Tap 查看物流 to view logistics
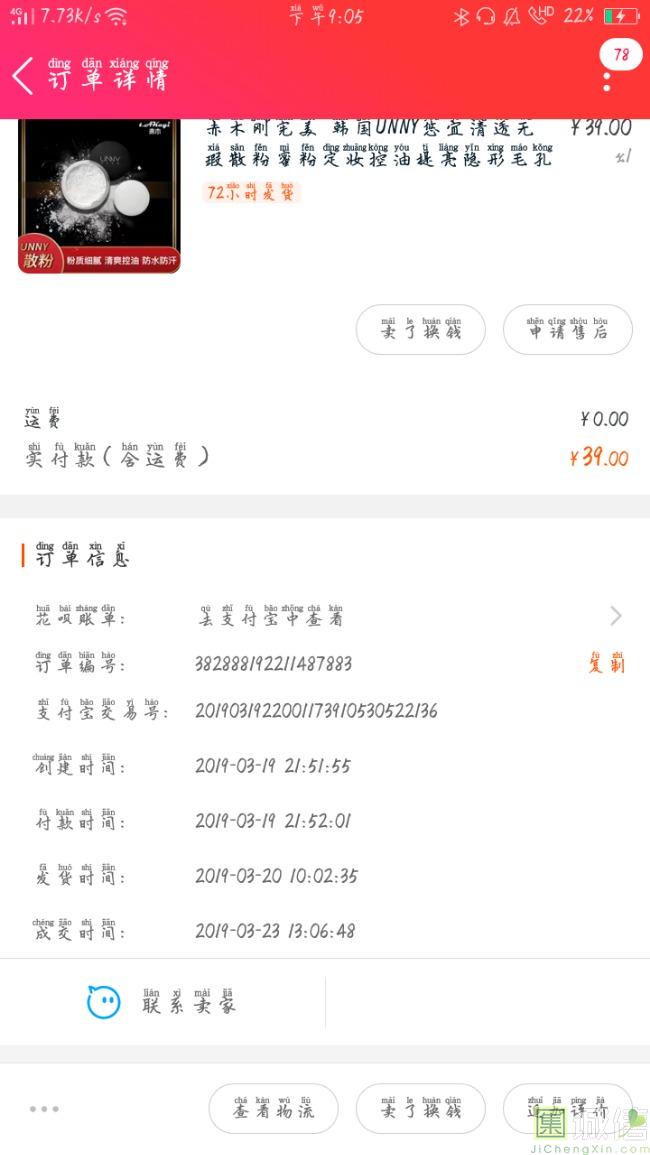Image resolution: width=650 pixels, height=1155 pixels. coord(273,1108)
